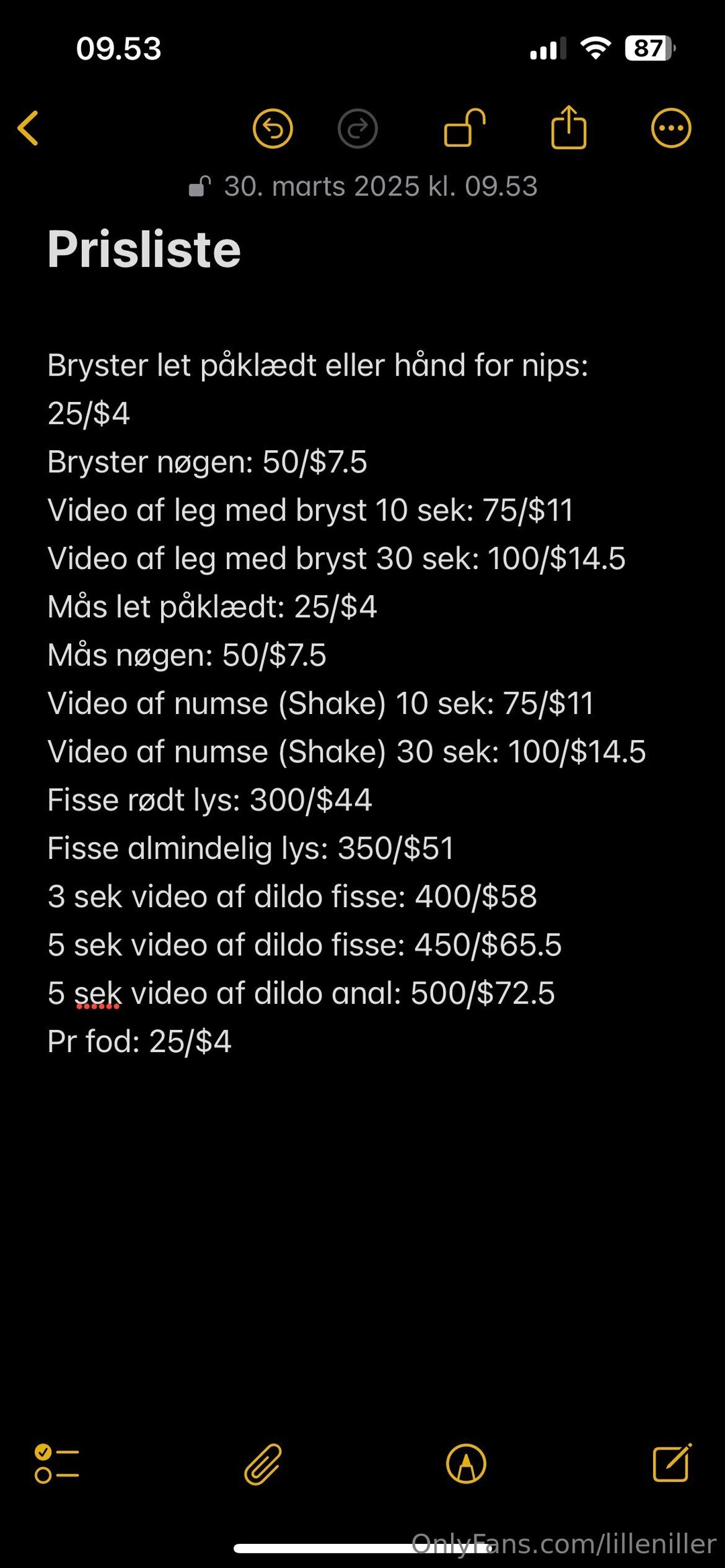Go back to the notes list

point(29,128)
